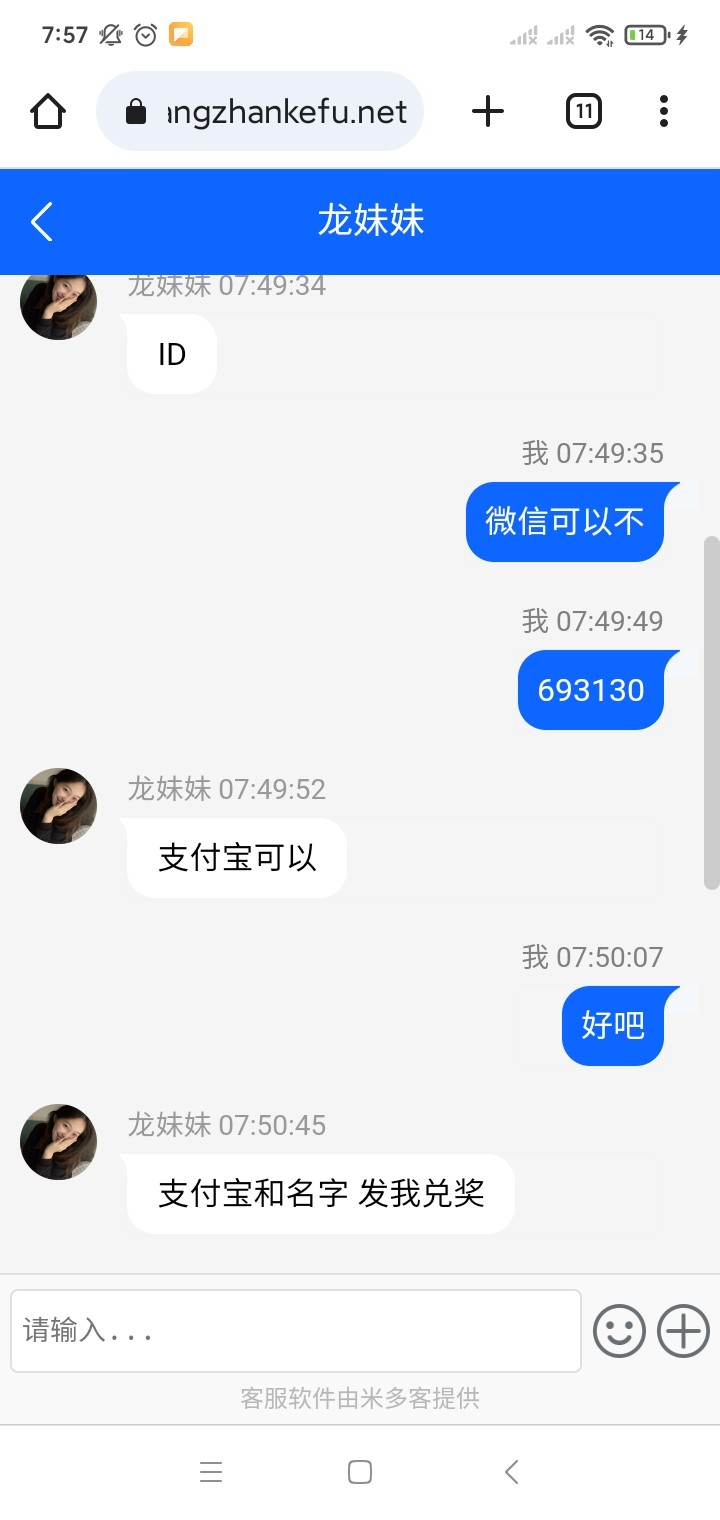The height and width of the screenshot is (1520, 720).
Task: Open the browser home page
Action: pos(48,111)
